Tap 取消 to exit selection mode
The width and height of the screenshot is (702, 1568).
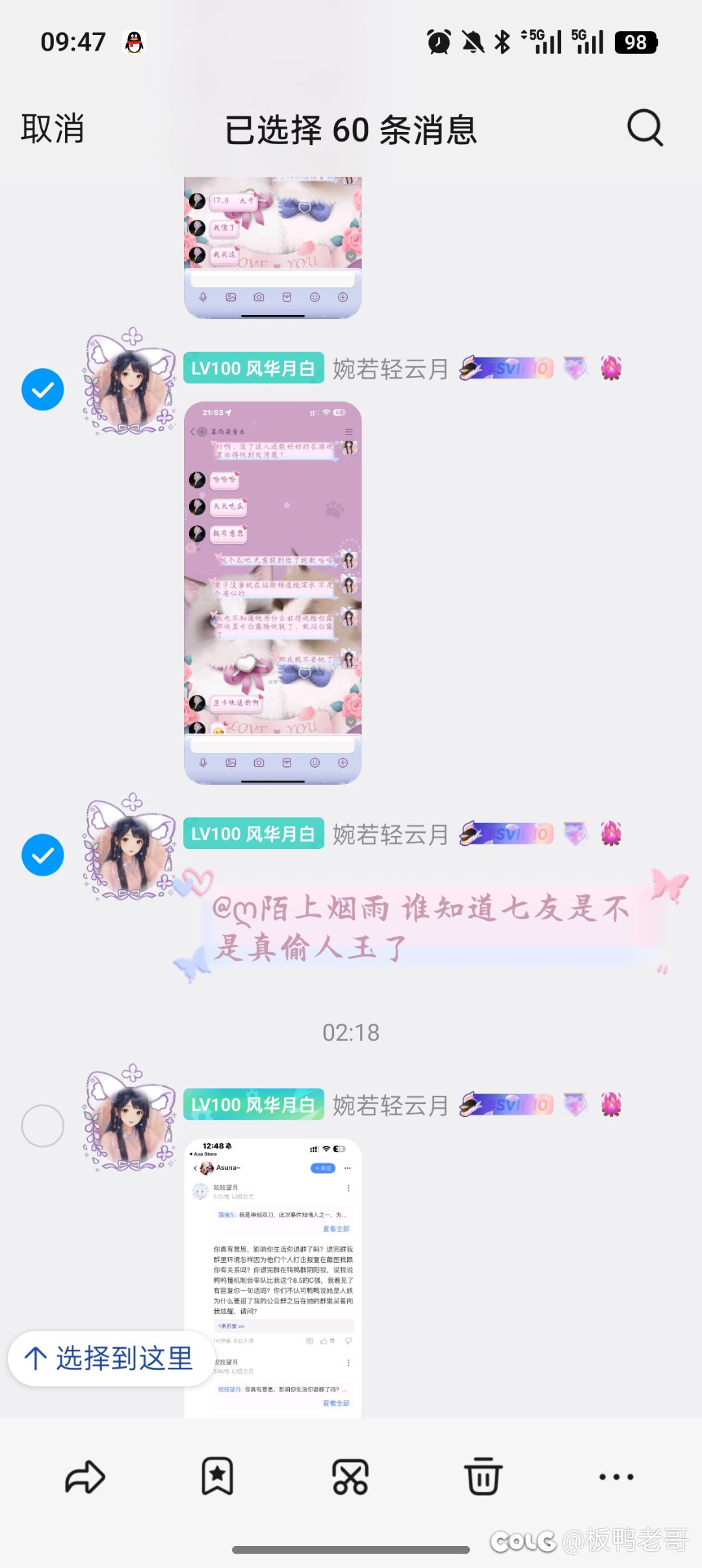click(x=53, y=129)
